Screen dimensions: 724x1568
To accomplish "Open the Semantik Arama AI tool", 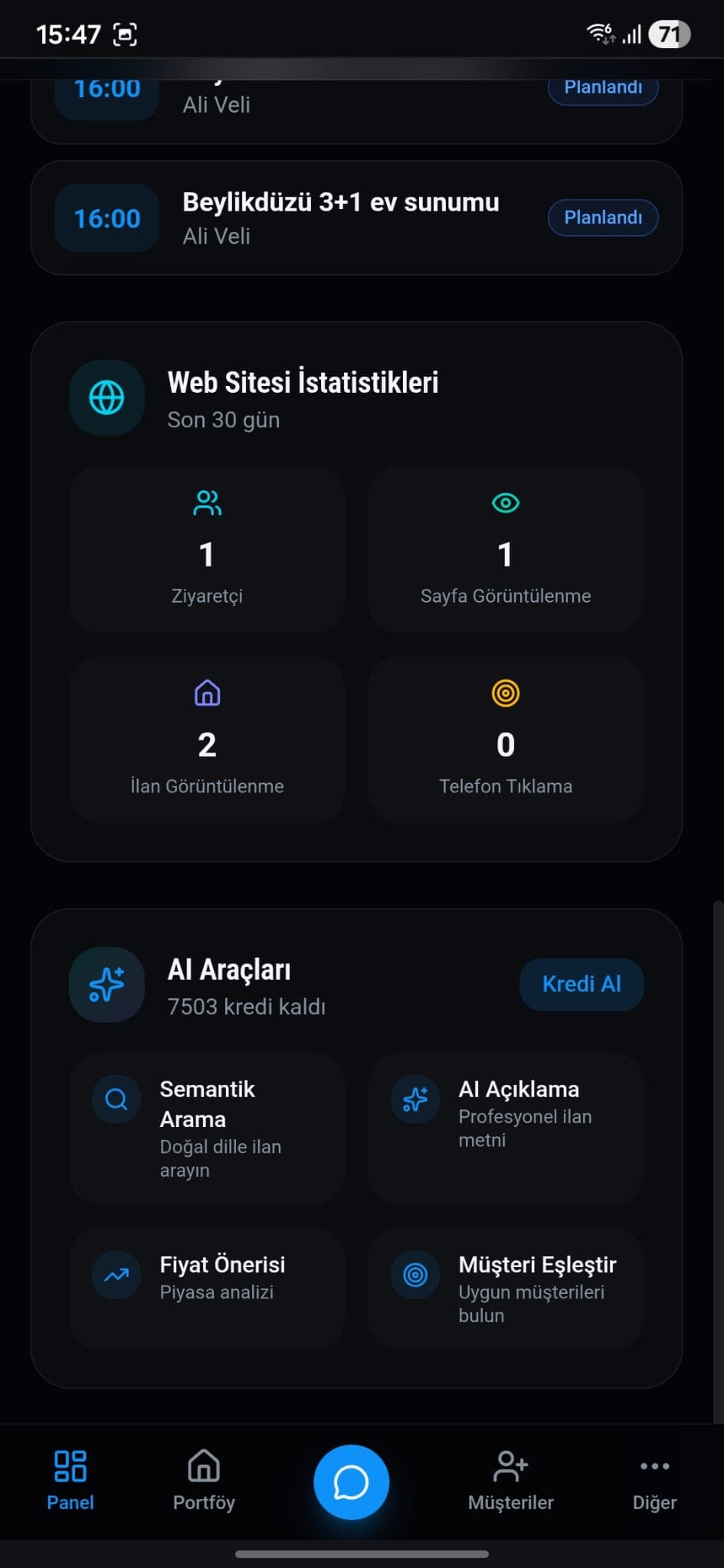I will 205,1129.
